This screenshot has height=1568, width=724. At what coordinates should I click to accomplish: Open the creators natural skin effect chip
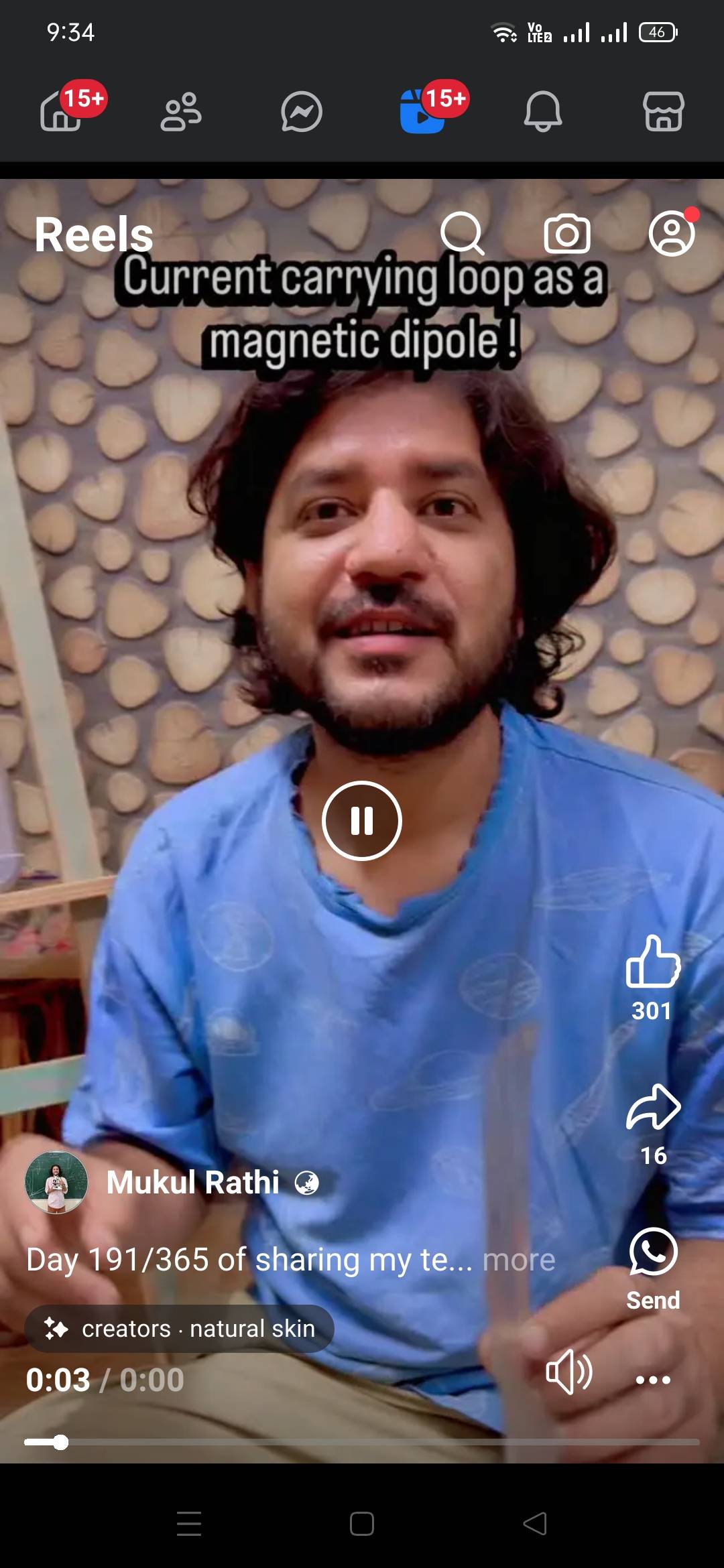pyautogui.click(x=180, y=1329)
